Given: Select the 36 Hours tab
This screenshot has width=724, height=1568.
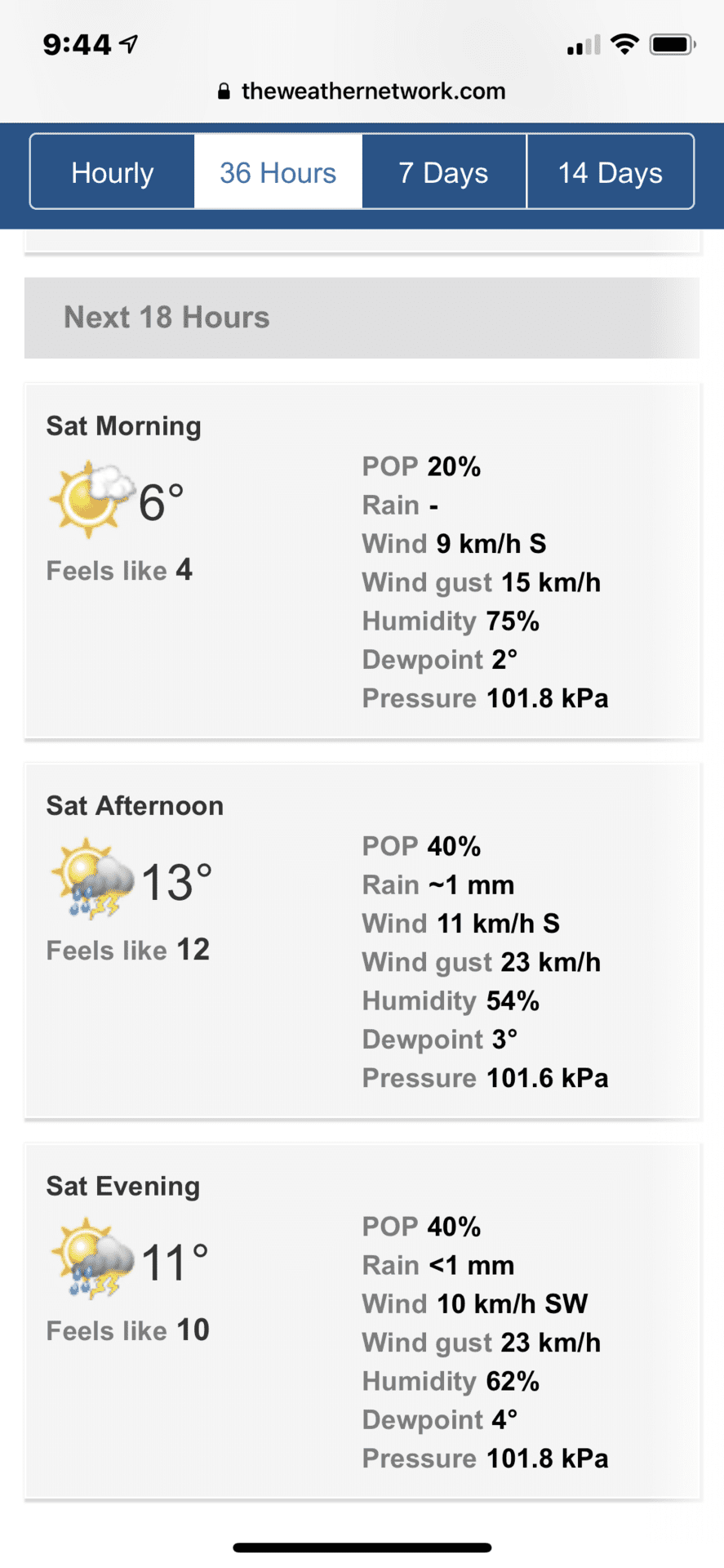Looking at the screenshot, I should click(278, 172).
